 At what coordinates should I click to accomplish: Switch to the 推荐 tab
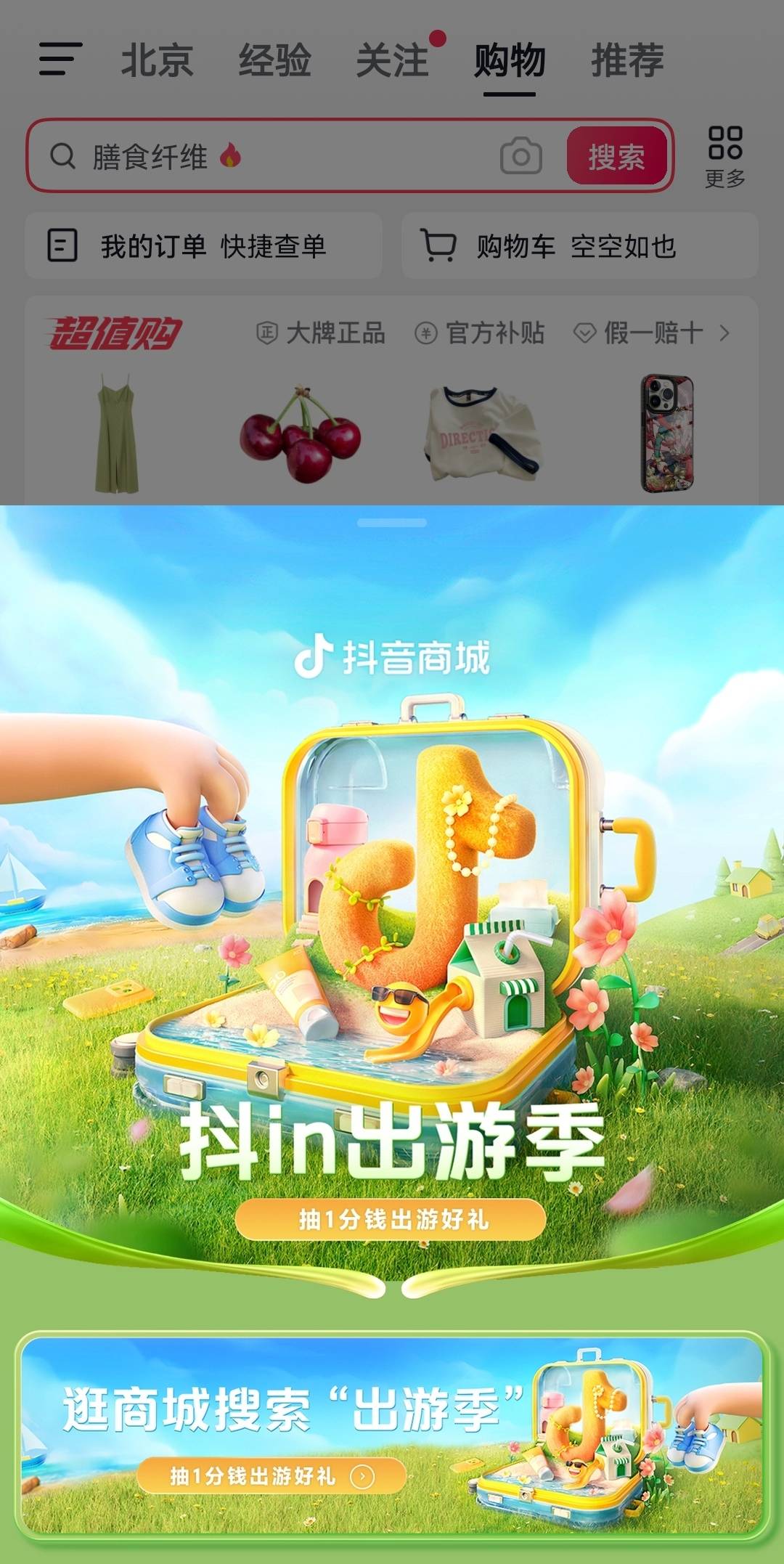click(627, 60)
